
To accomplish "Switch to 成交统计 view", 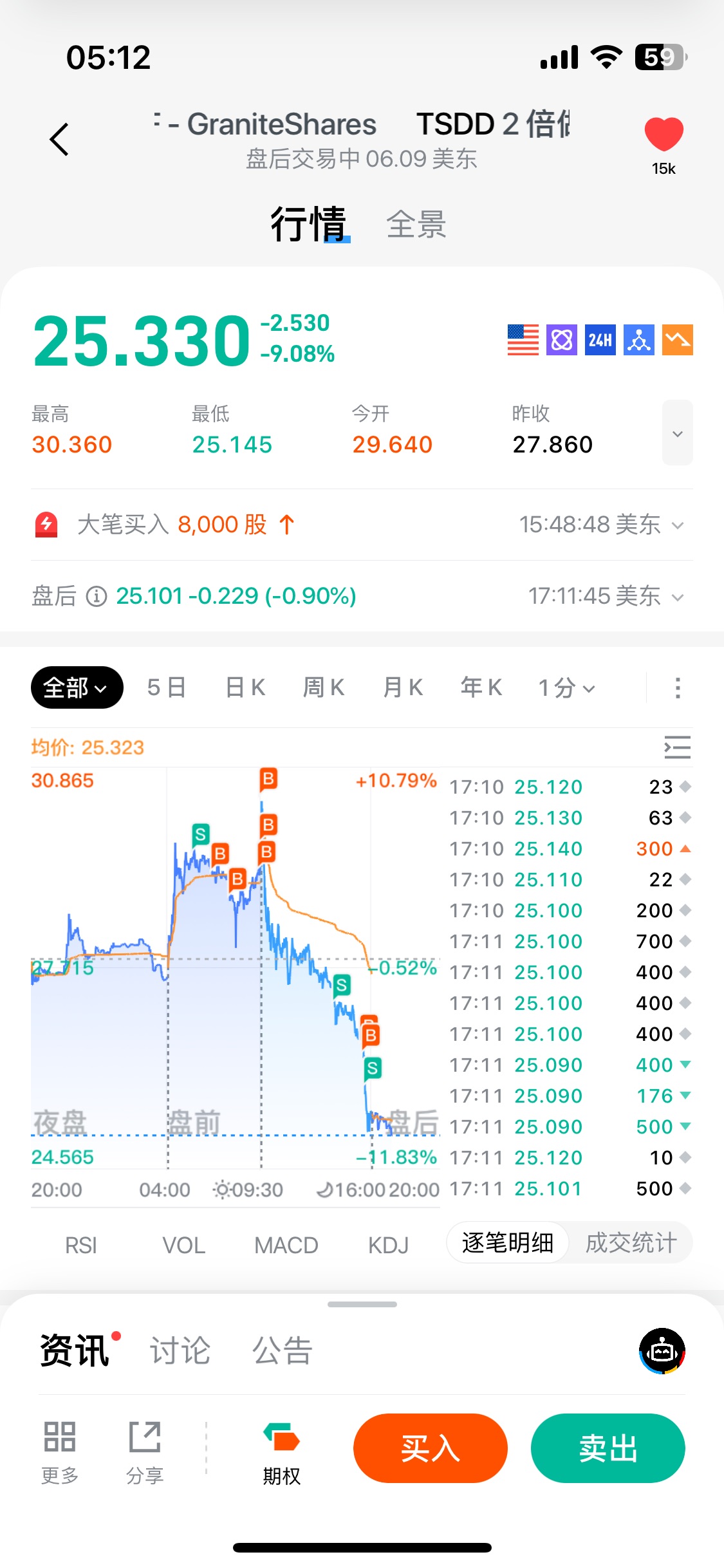I will click(x=631, y=1242).
